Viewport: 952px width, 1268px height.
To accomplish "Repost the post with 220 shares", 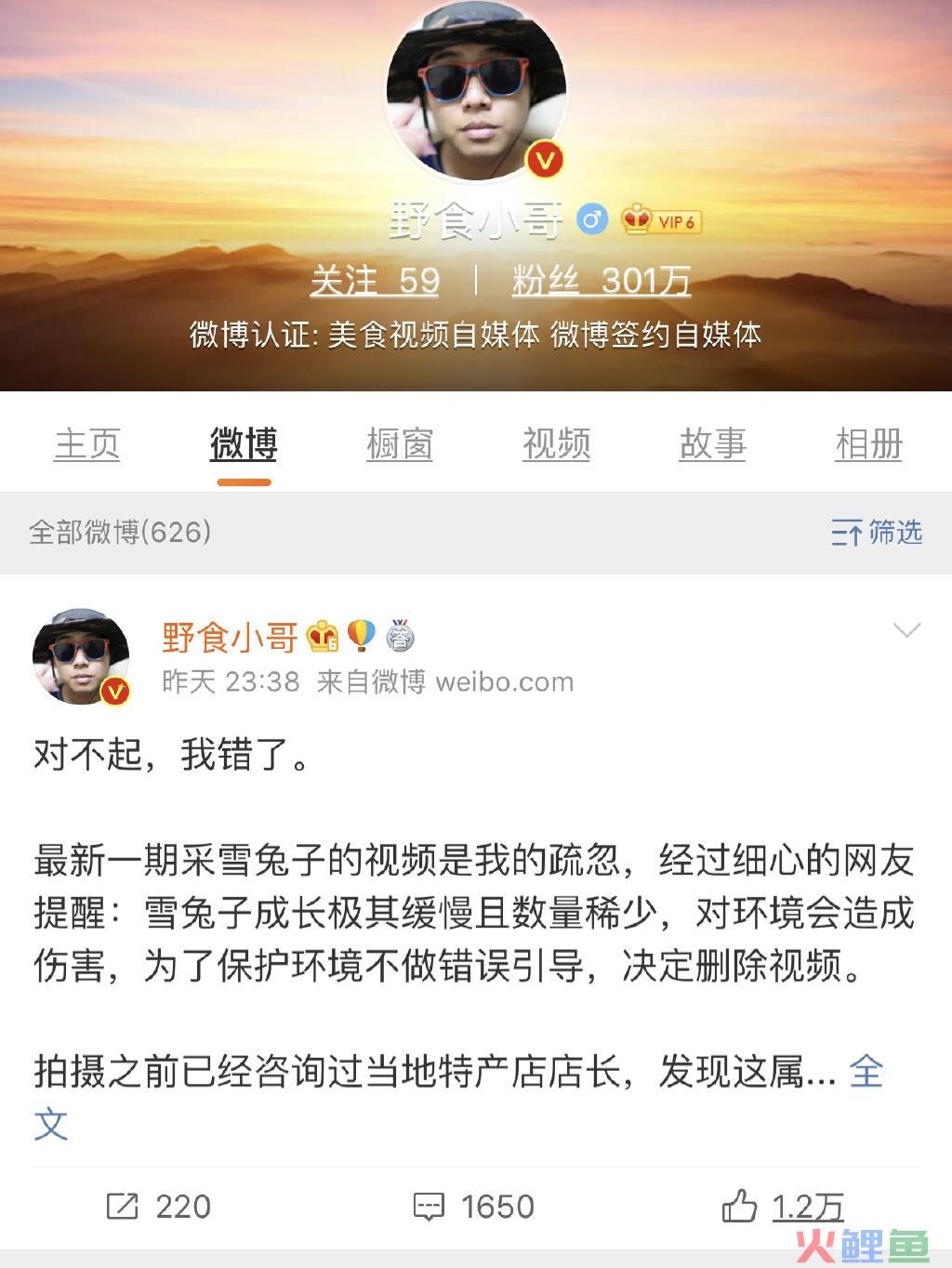I will pos(159,1207).
